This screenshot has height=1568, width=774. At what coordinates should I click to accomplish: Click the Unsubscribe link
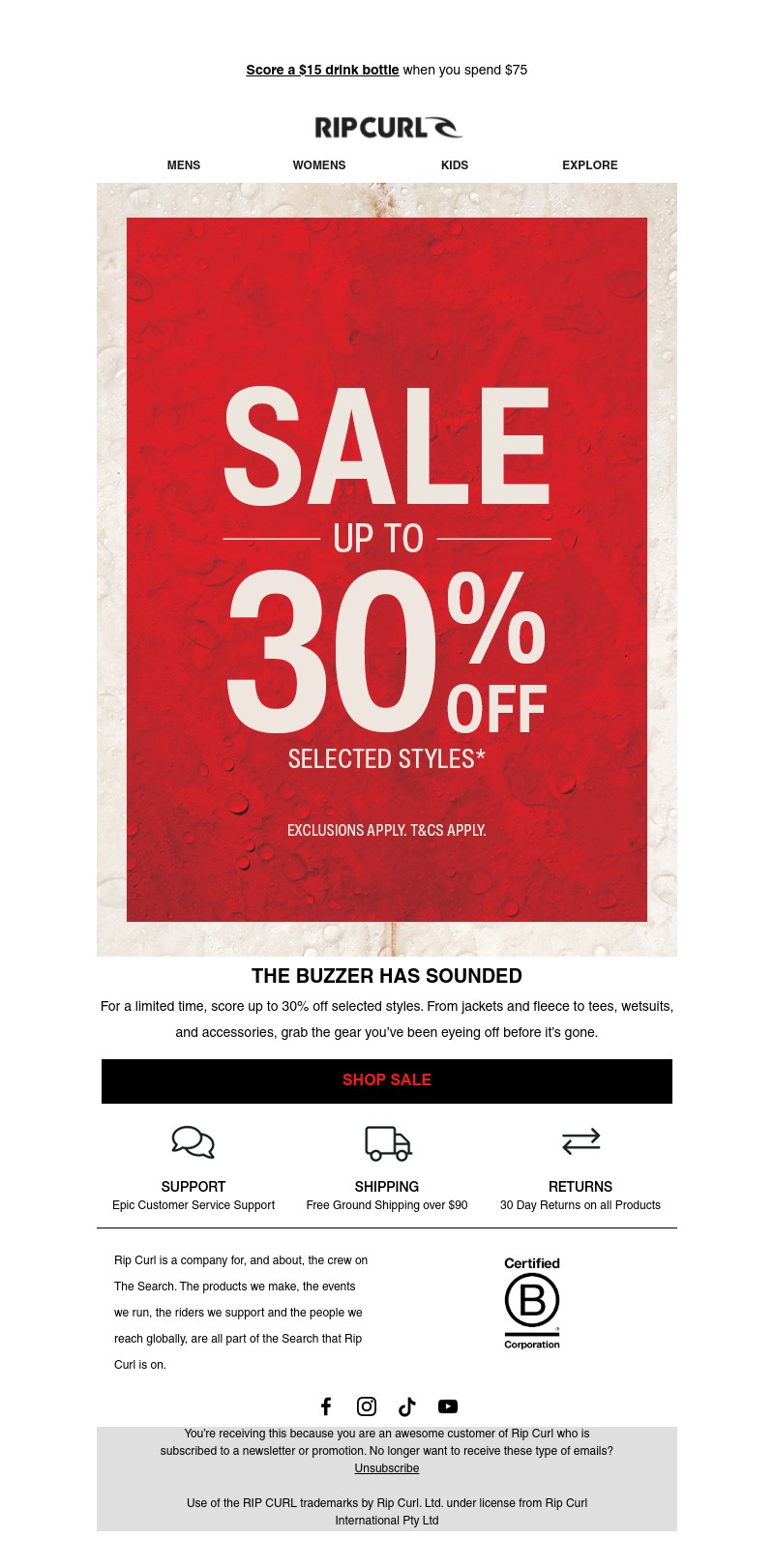(386, 1468)
